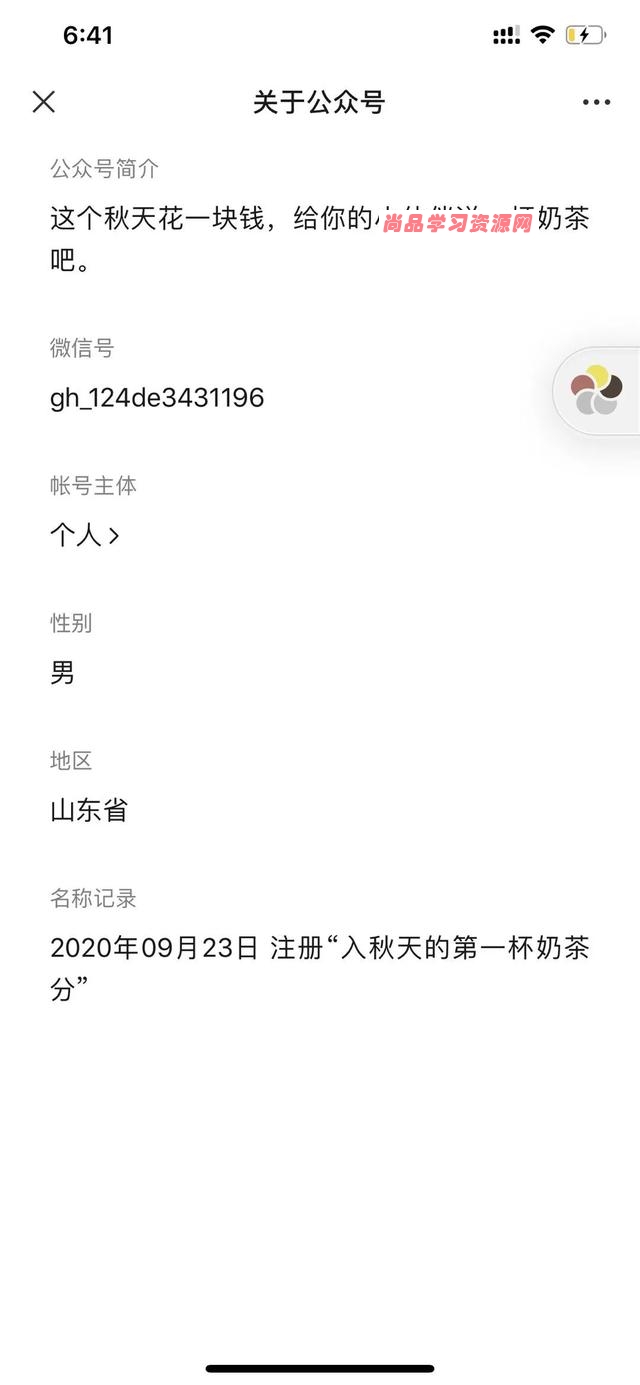This screenshot has width=640, height=1385.
Task: Tap the floating multicolor circles button
Action: pyautogui.click(x=597, y=390)
